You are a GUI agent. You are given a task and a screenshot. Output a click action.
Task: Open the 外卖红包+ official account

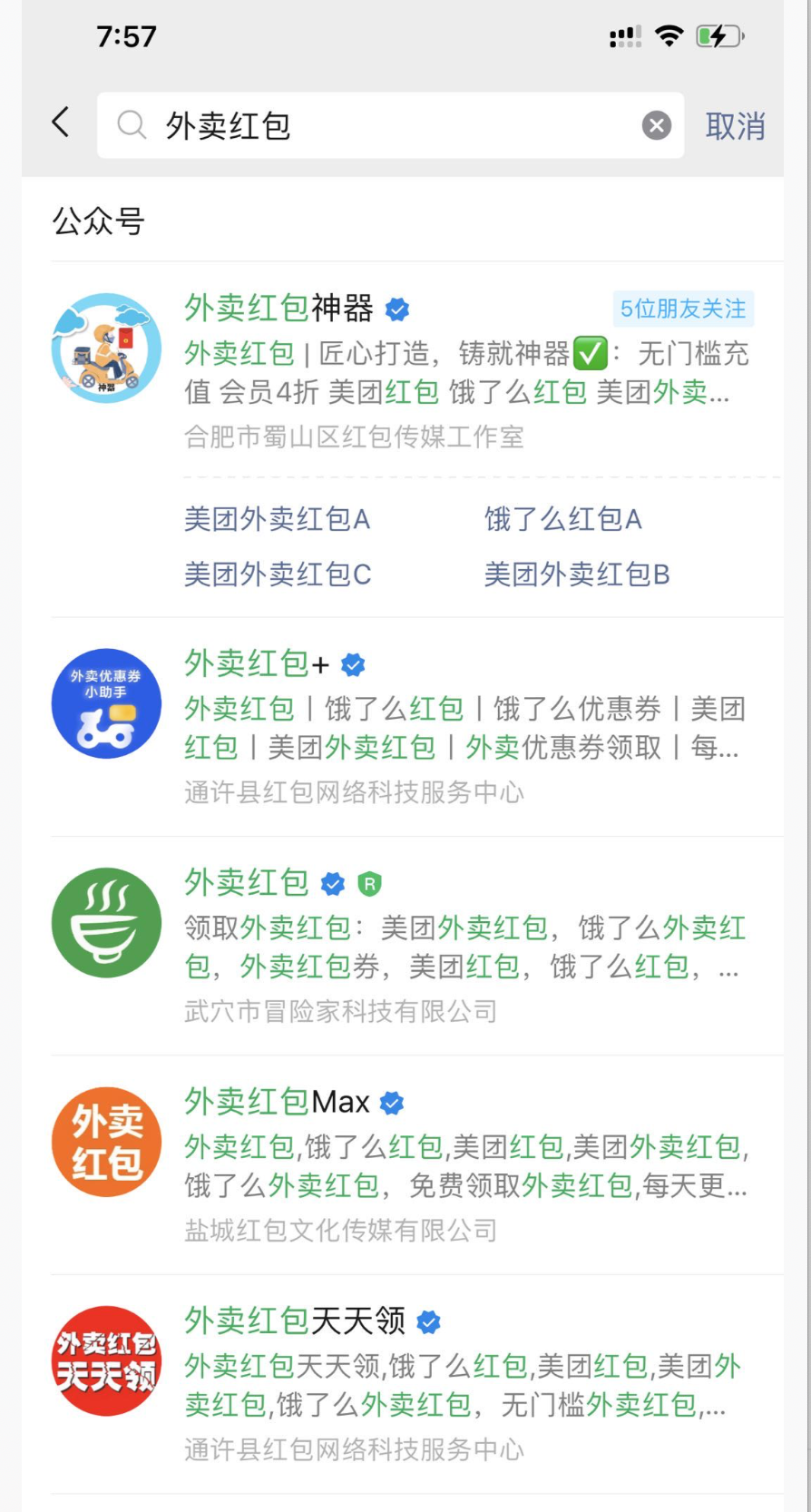pos(257,664)
